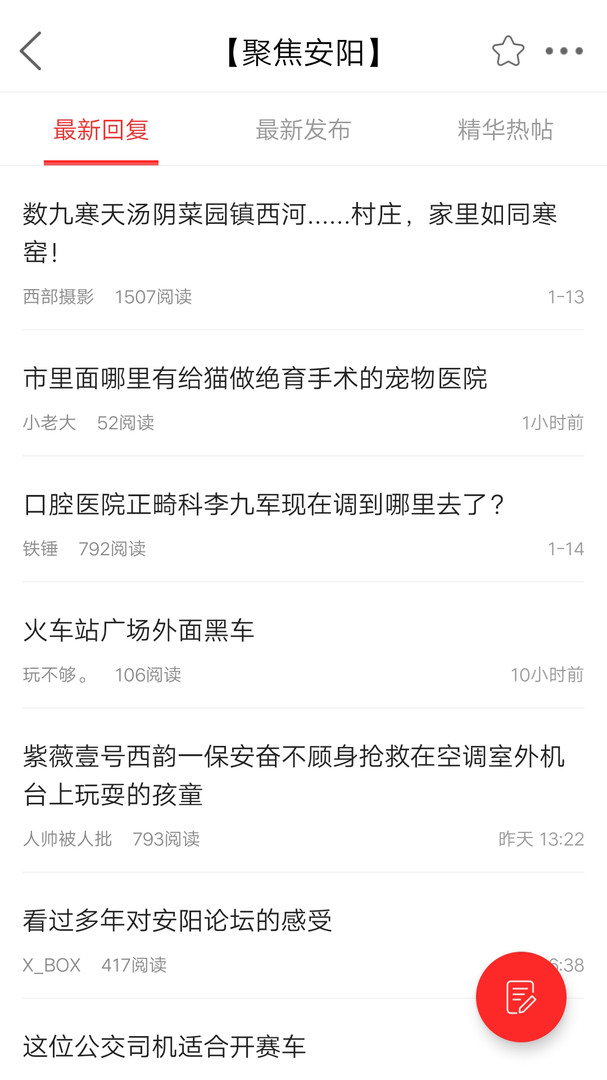Open the post about 数九寒天汤阴菜园镇
The width and height of the screenshot is (607, 1080).
pyautogui.click(x=290, y=232)
